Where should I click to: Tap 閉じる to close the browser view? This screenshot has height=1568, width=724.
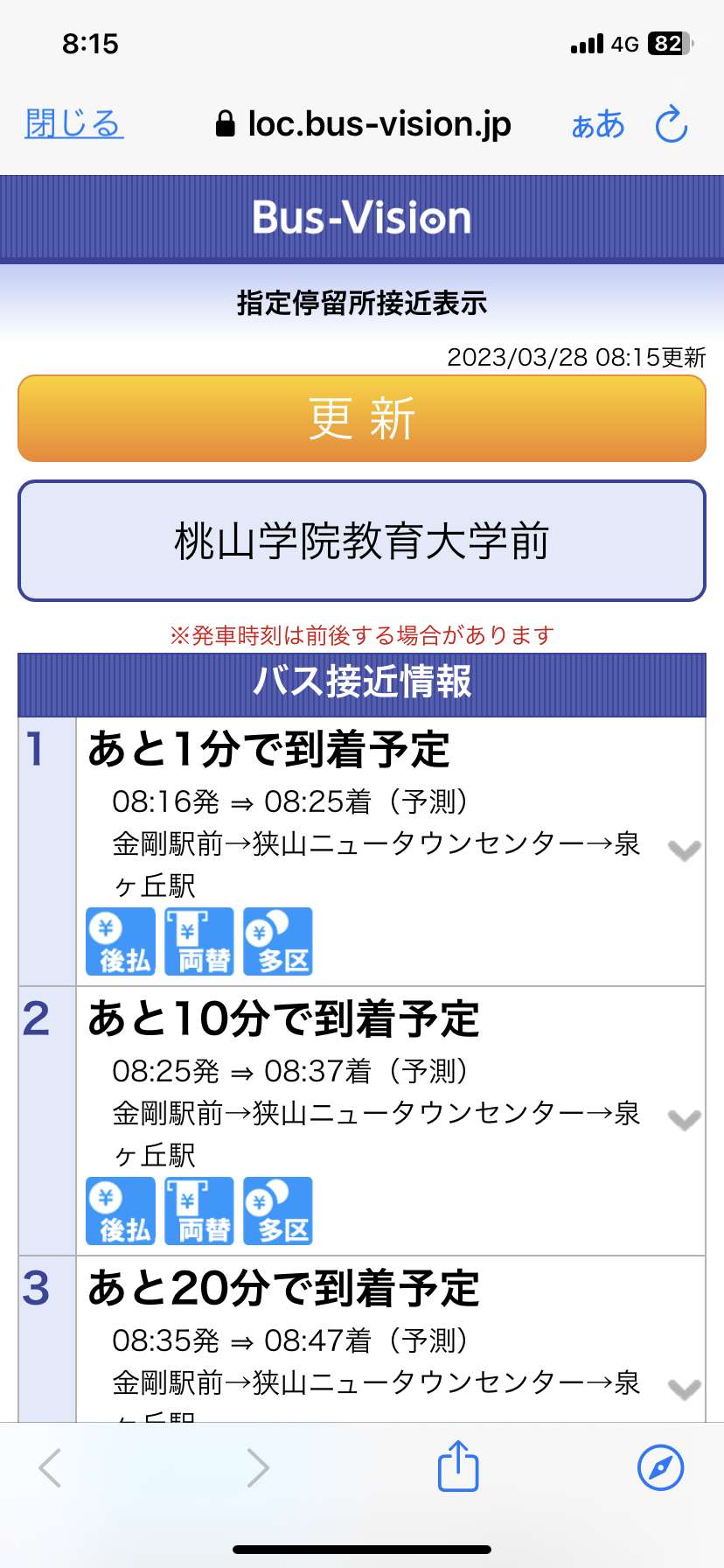[x=73, y=124]
